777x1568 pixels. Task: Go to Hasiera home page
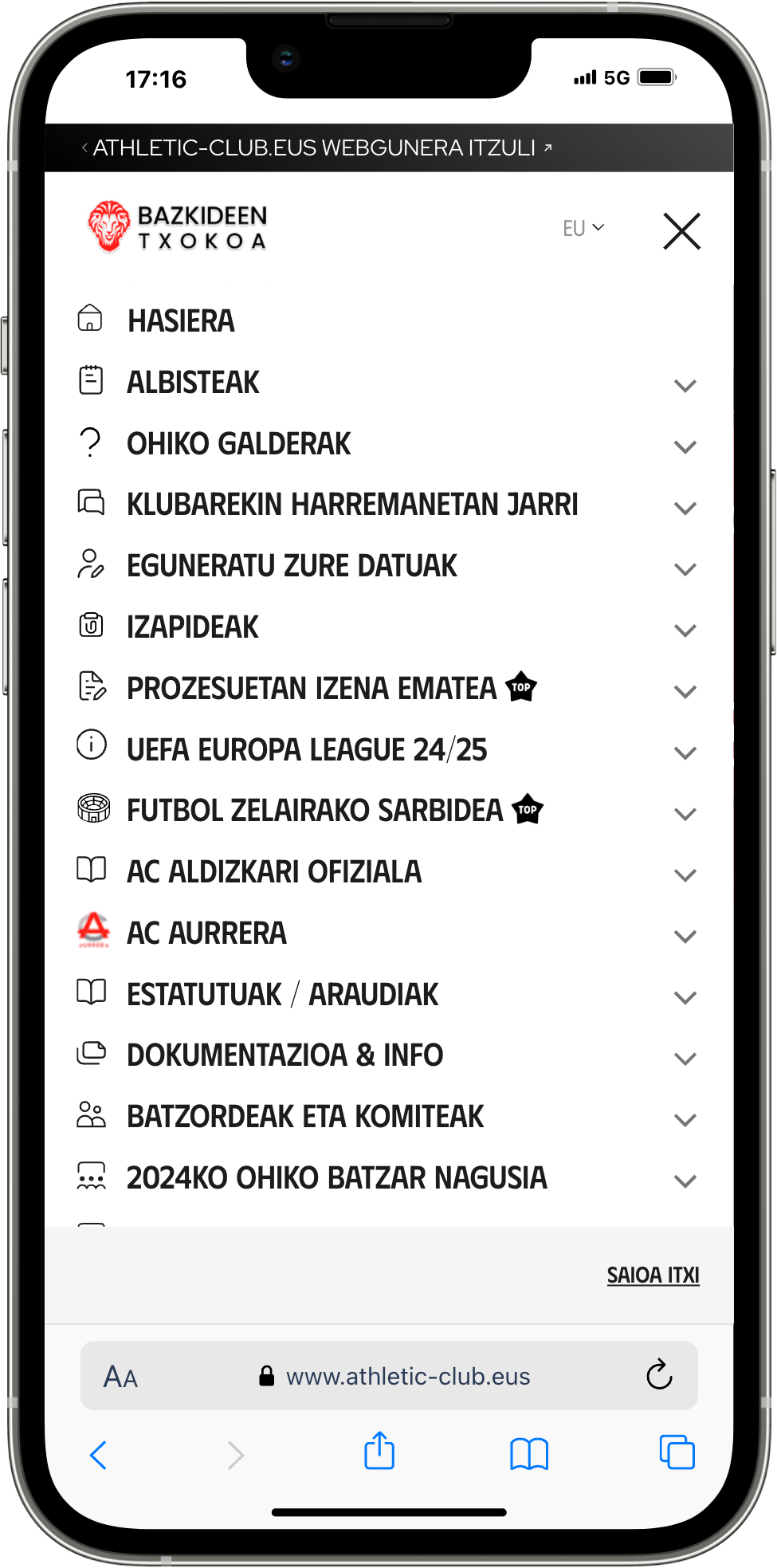(x=387, y=320)
